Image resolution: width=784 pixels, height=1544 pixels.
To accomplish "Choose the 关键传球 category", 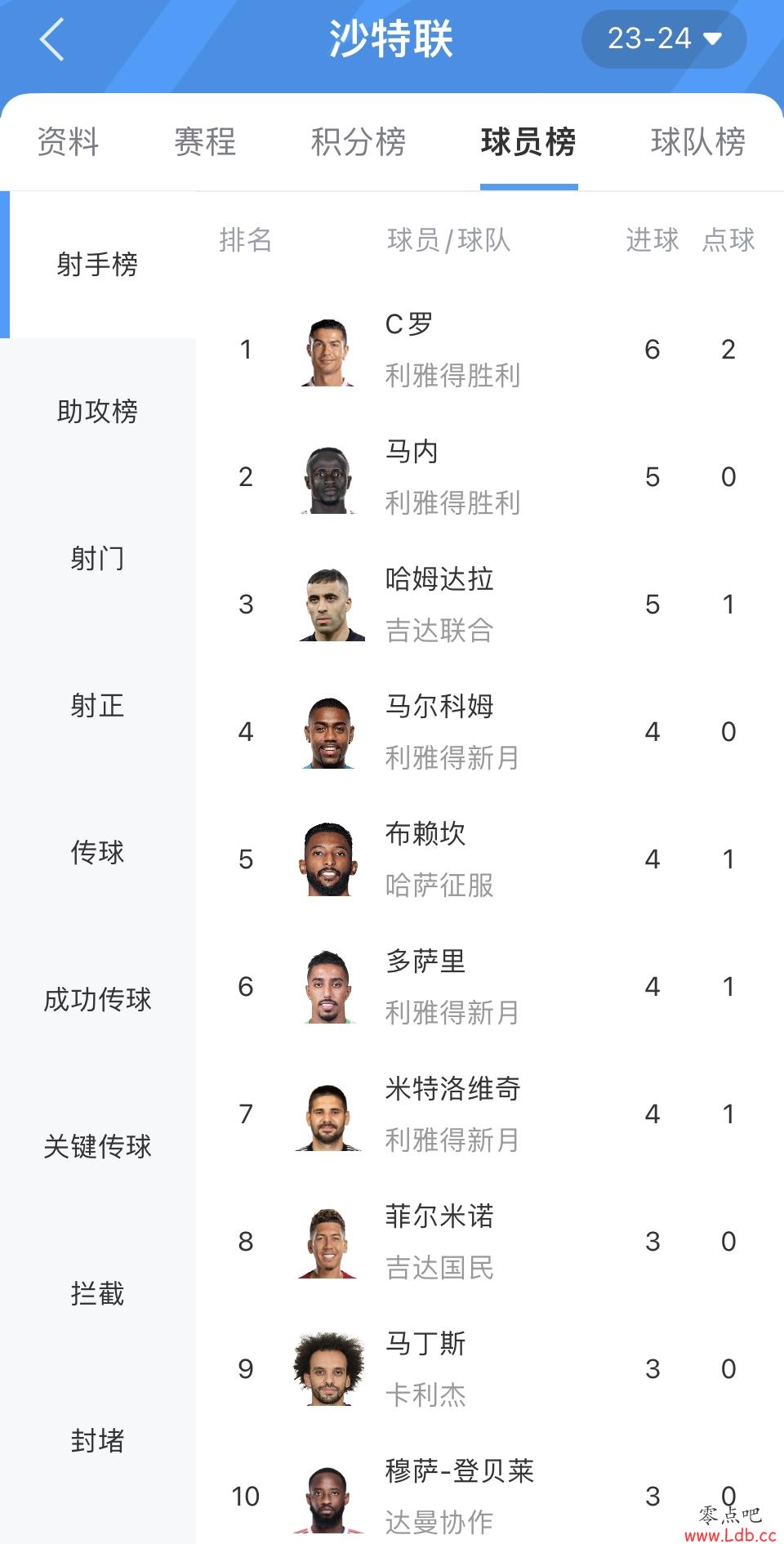I will coord(98,1146).
